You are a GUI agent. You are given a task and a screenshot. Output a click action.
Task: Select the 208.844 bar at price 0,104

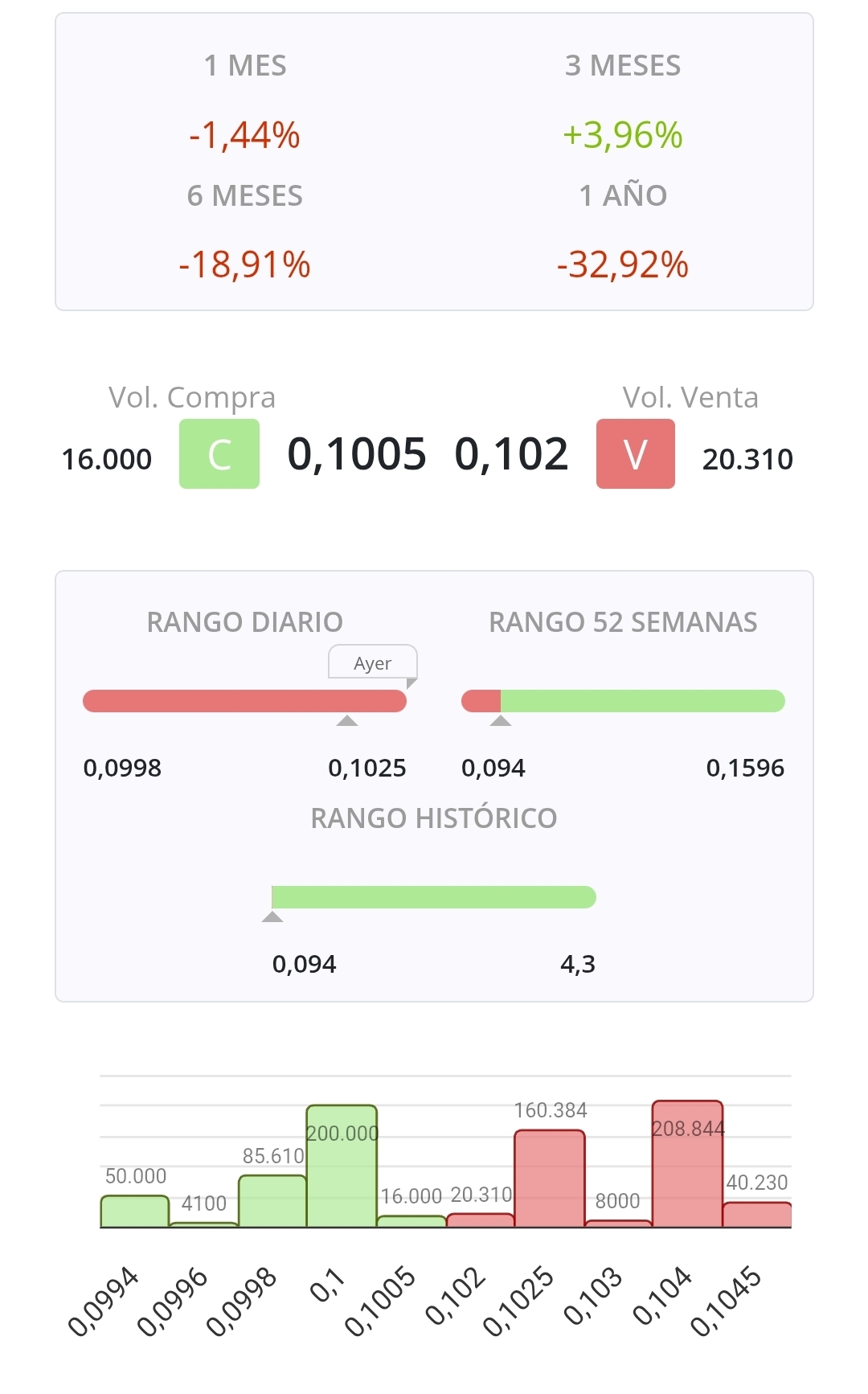[687, 1164]
